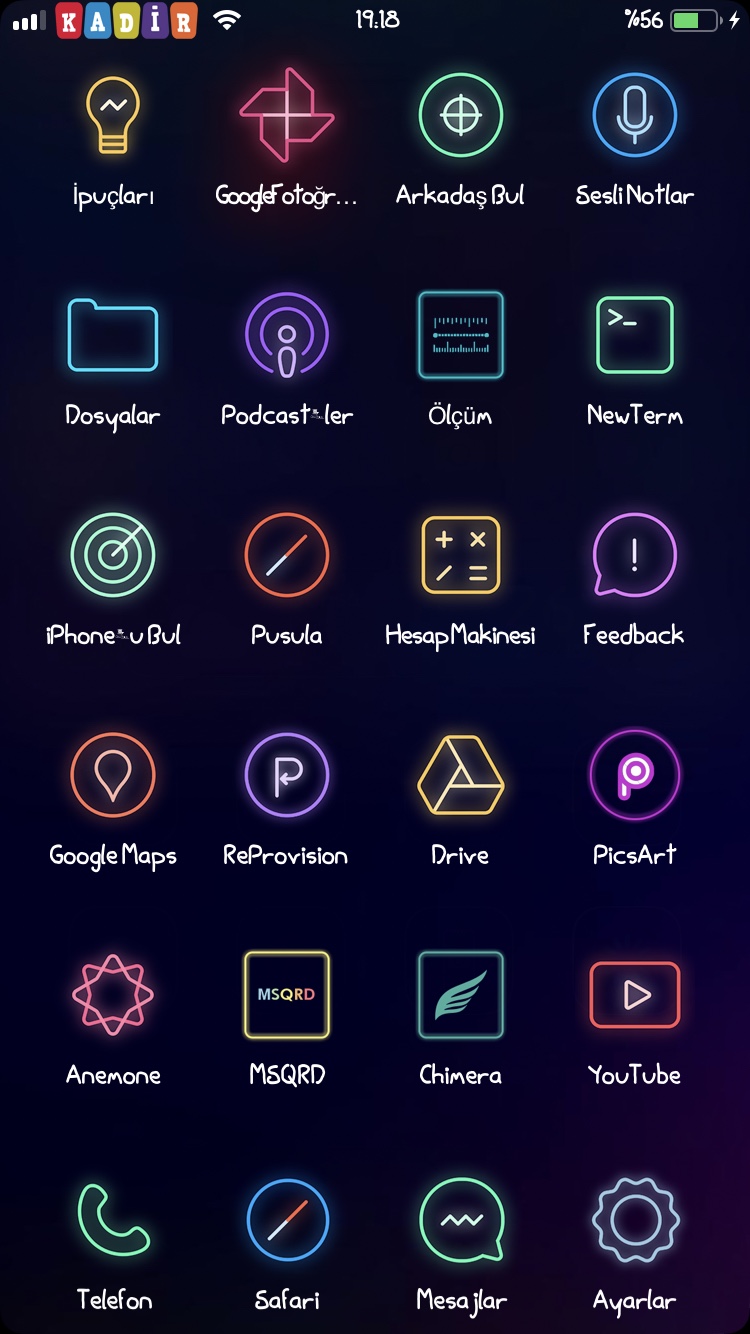Open iPhone'u Bul app
This screenshot has width=750, height=1334.
(x=113, y=555)
